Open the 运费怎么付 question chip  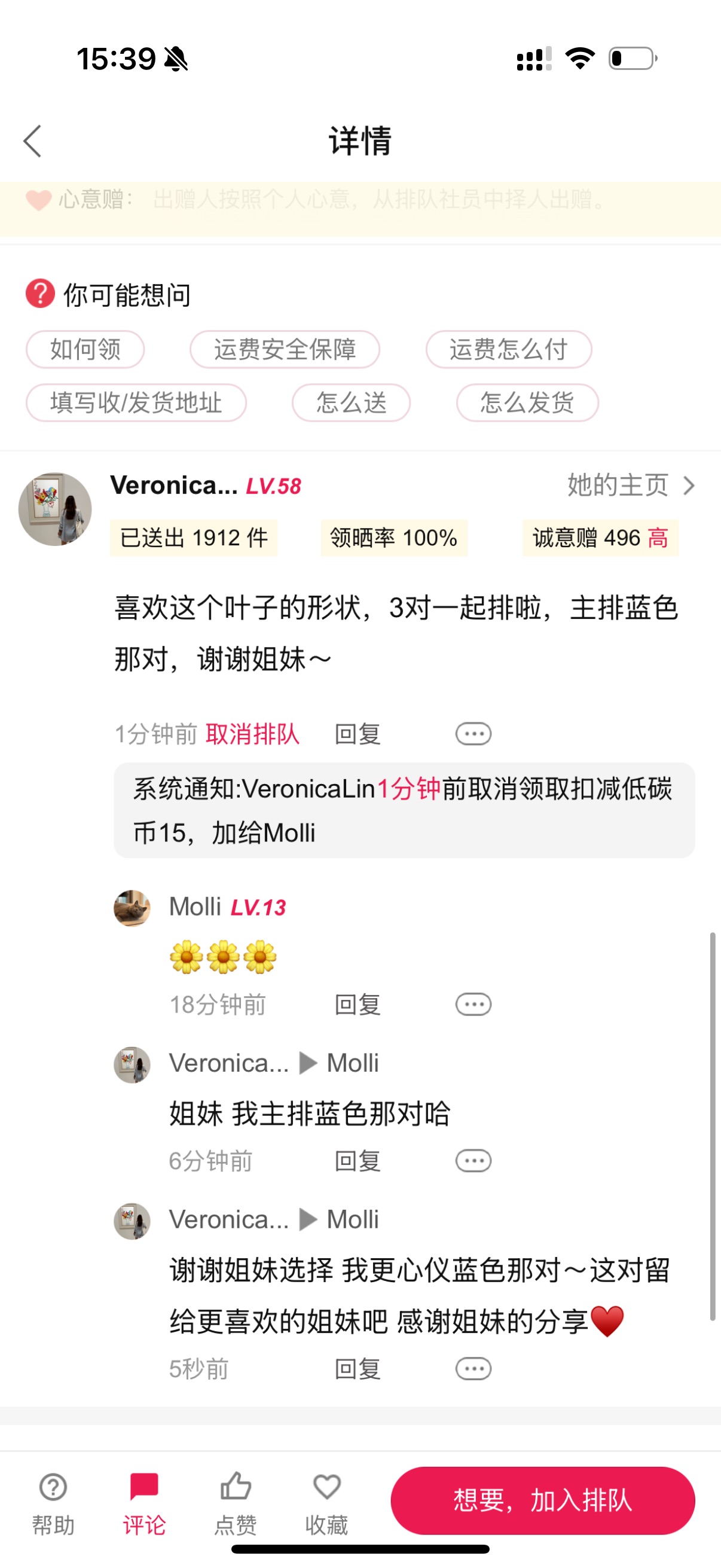tap(509, 349)
